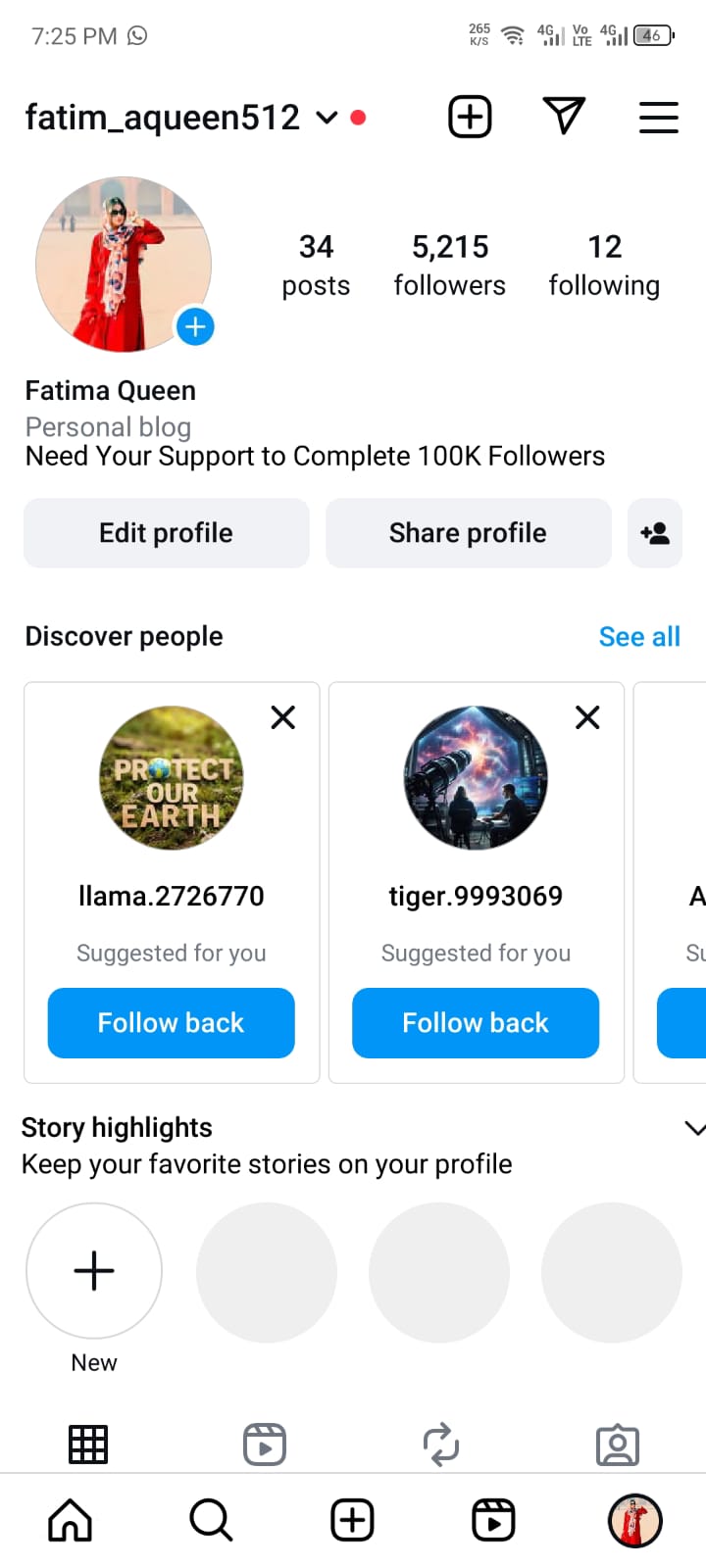Dismiss the llama.2726770 suggestion
This screenshot has width=706, height=1568.
(283, 718)
